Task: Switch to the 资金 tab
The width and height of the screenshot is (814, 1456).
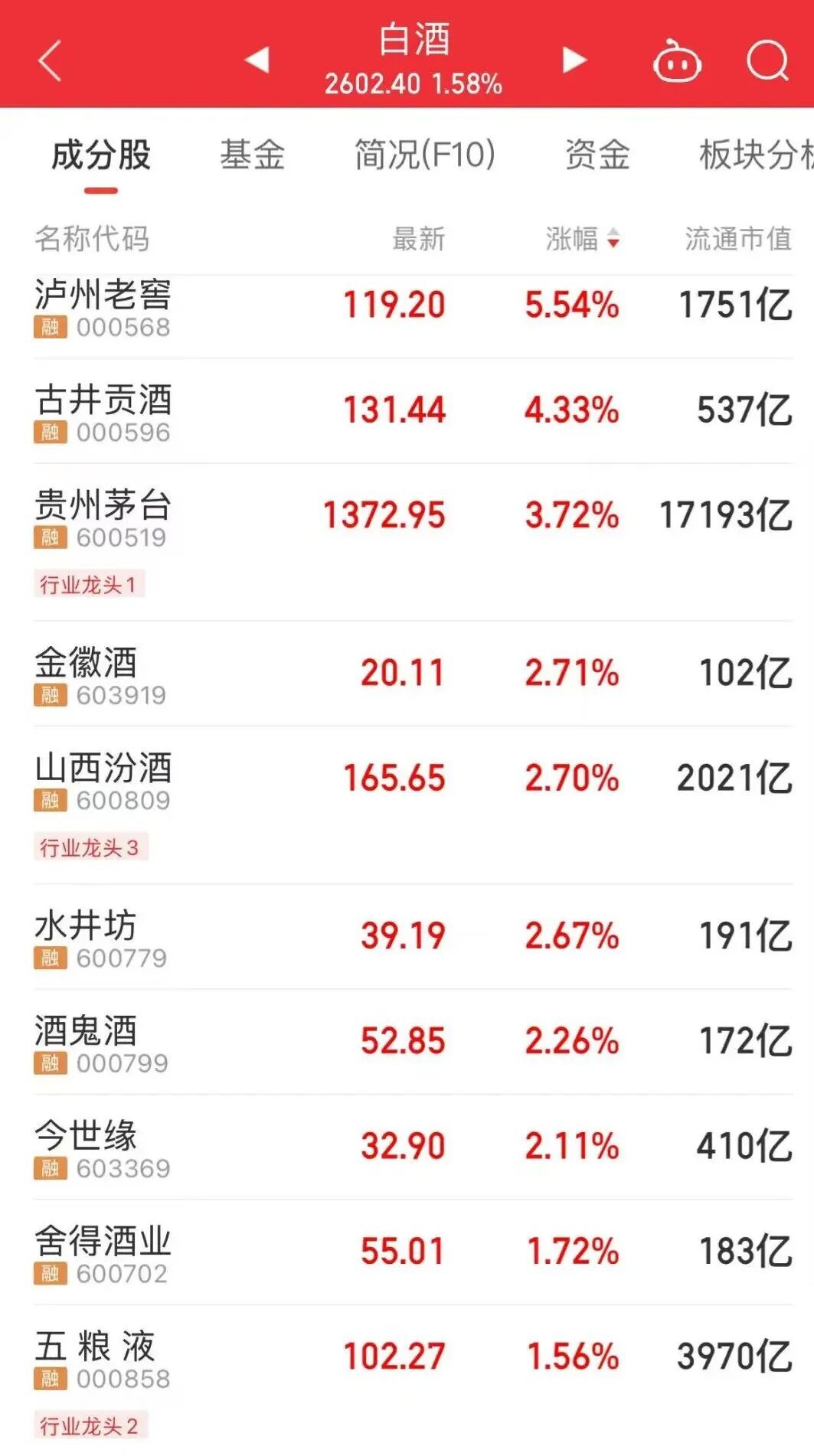Action: coord(597,155)
